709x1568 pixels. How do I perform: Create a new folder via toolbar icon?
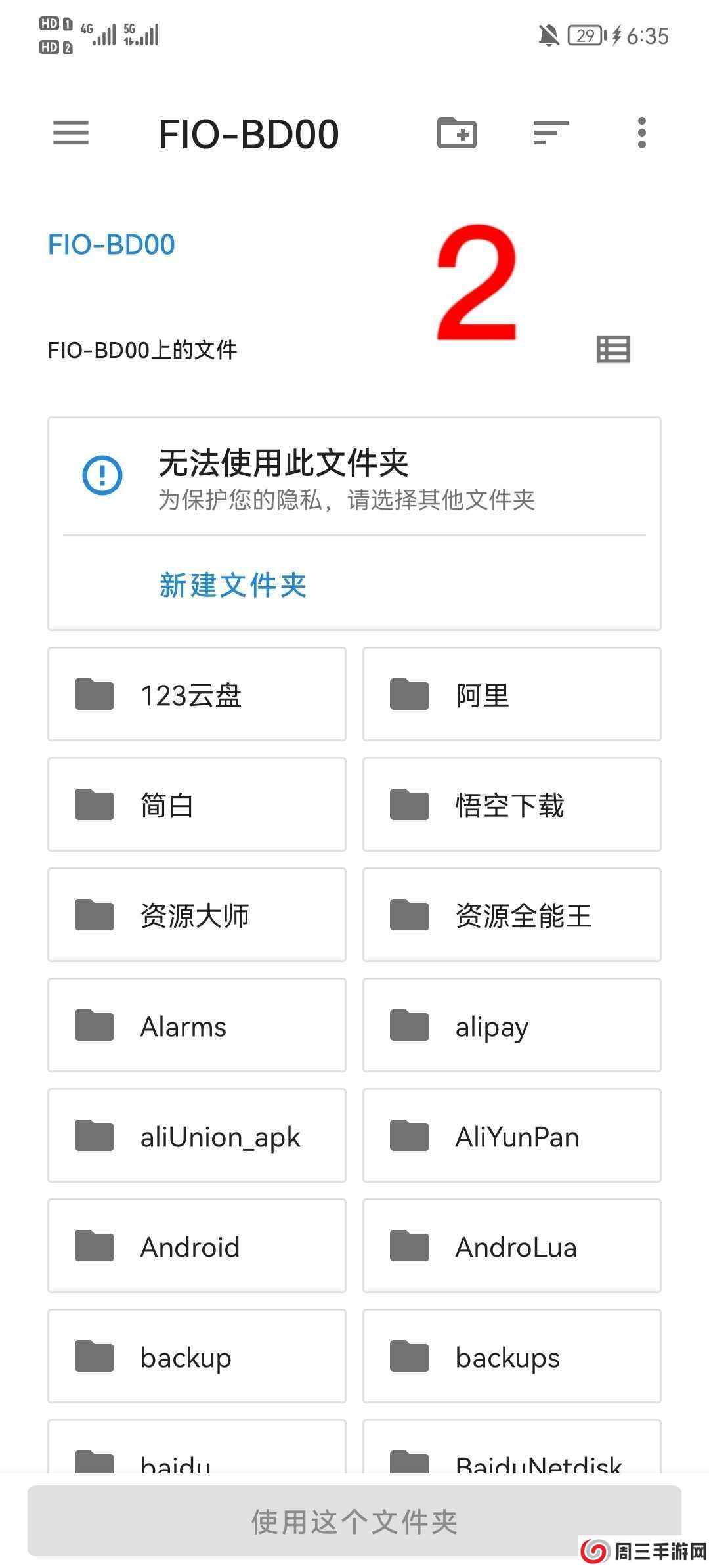(457, 133)
